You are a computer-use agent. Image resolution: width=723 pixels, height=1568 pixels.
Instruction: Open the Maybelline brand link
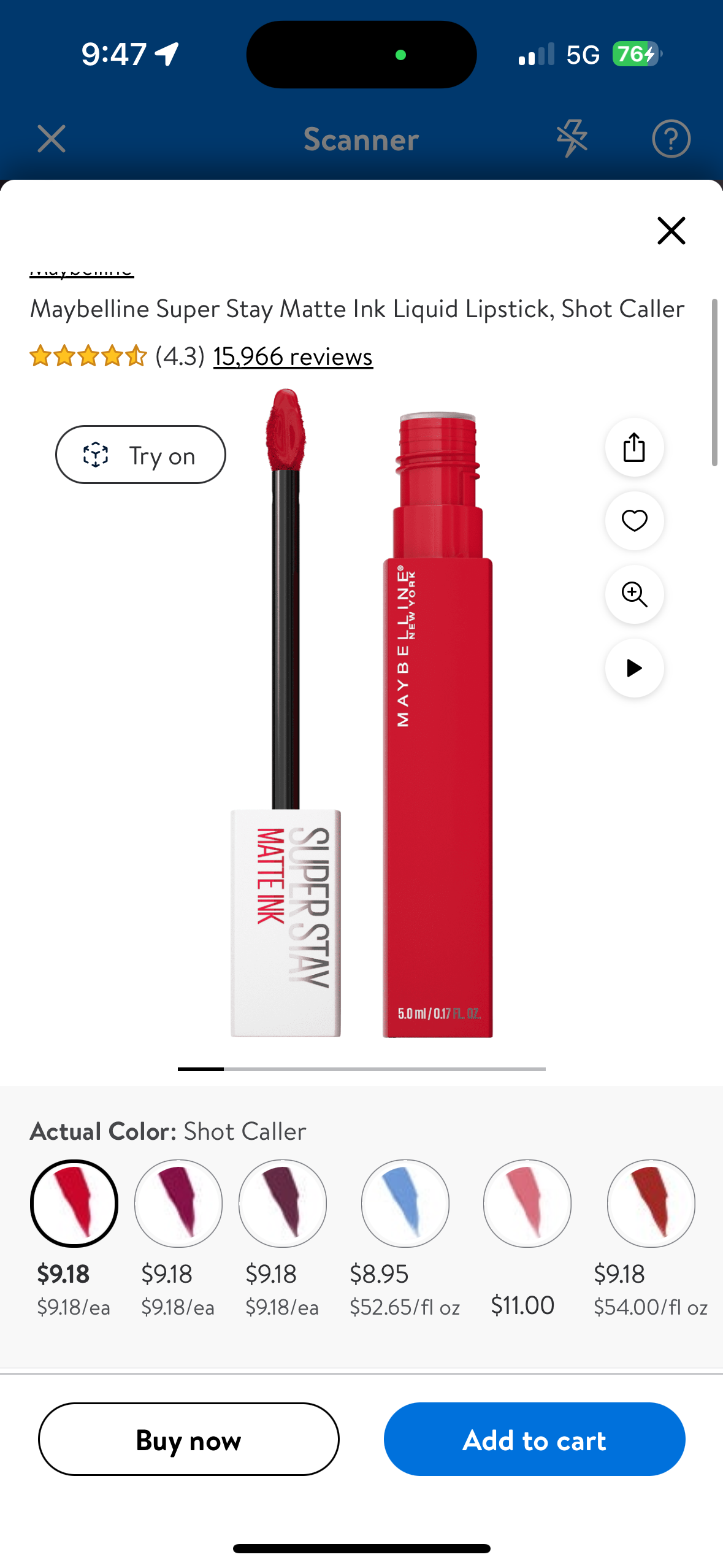(x=82, y=272)
